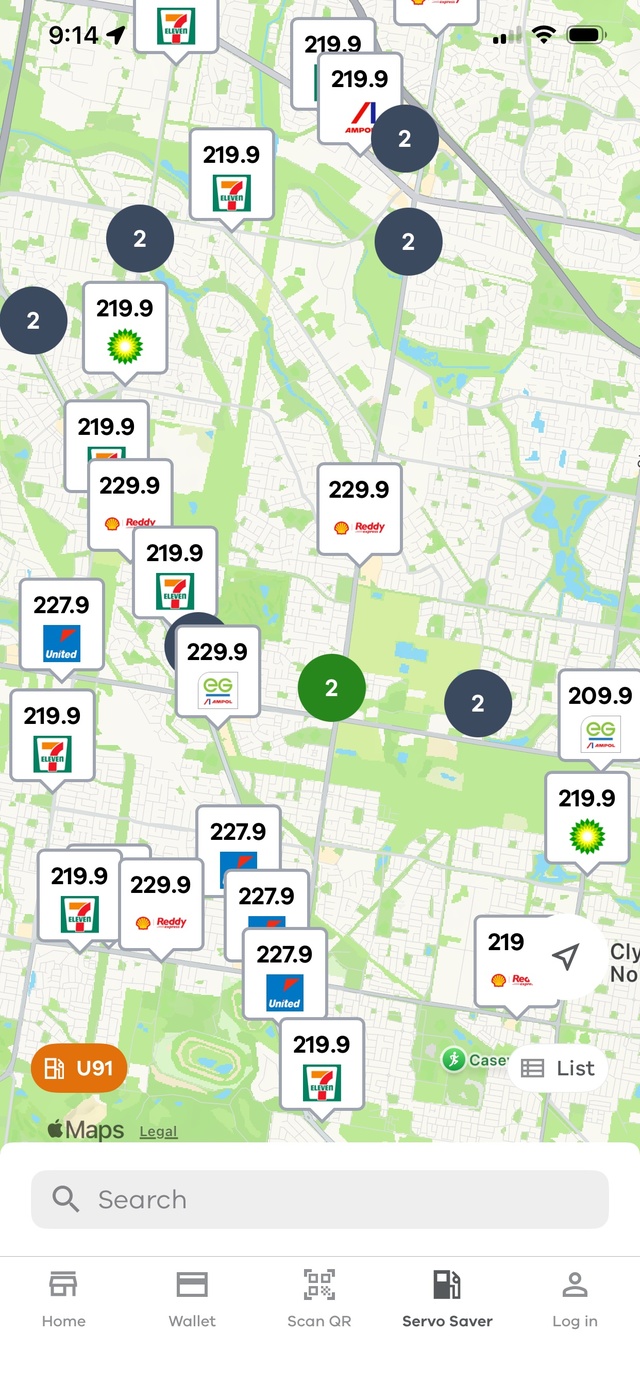Recenter the map on my location
This screenshot has width=640, height=1385.
[566, 957]
